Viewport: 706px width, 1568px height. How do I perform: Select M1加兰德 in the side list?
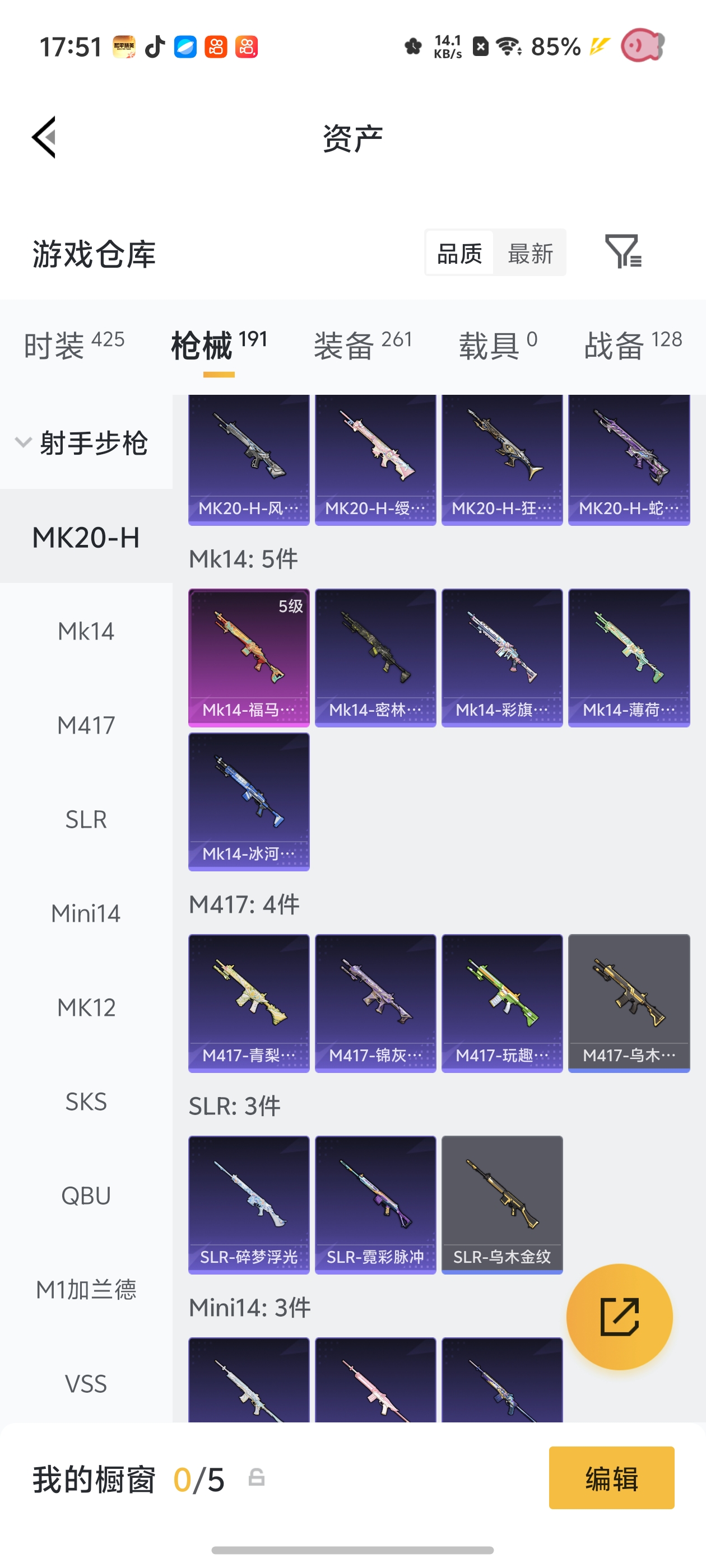click(86, 1289)
